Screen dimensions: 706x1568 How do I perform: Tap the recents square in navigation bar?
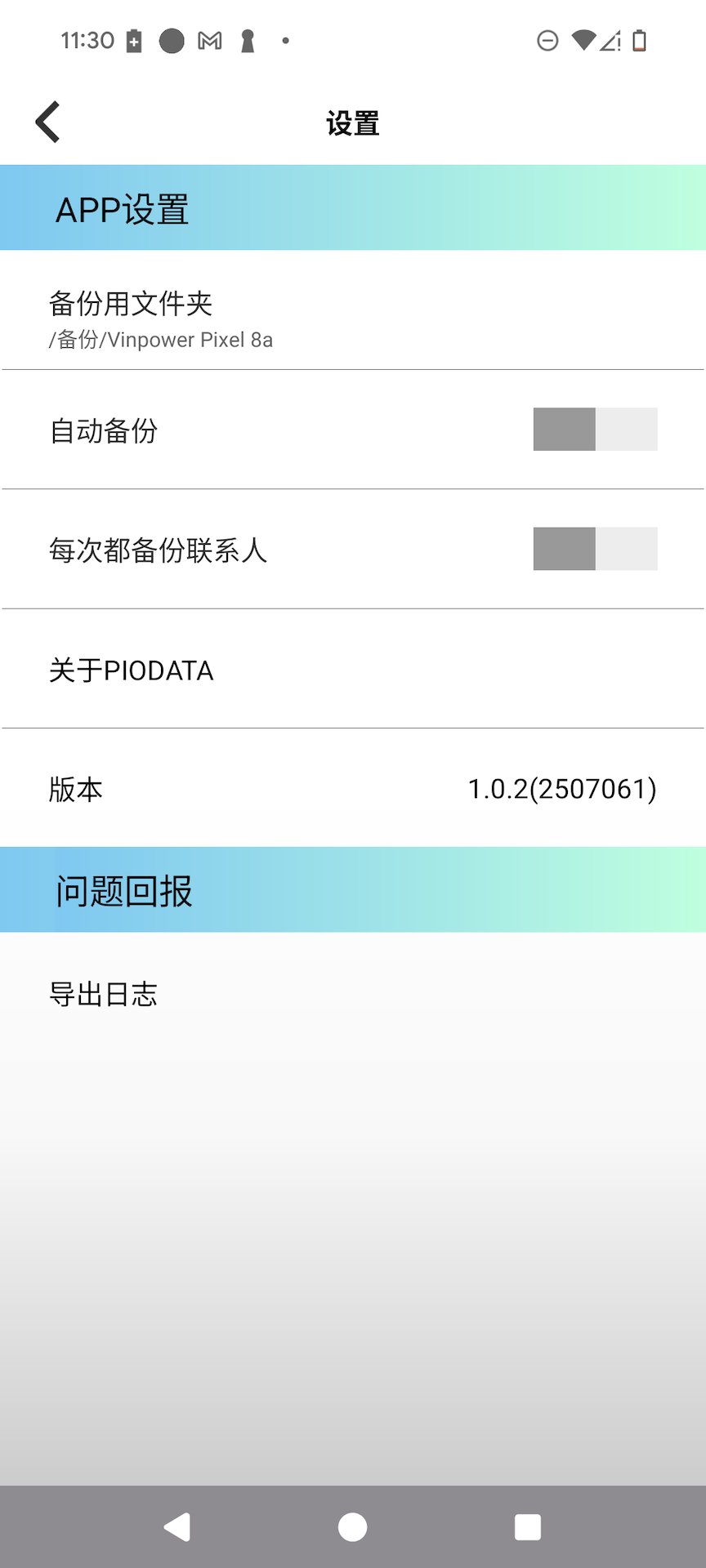528,1526
